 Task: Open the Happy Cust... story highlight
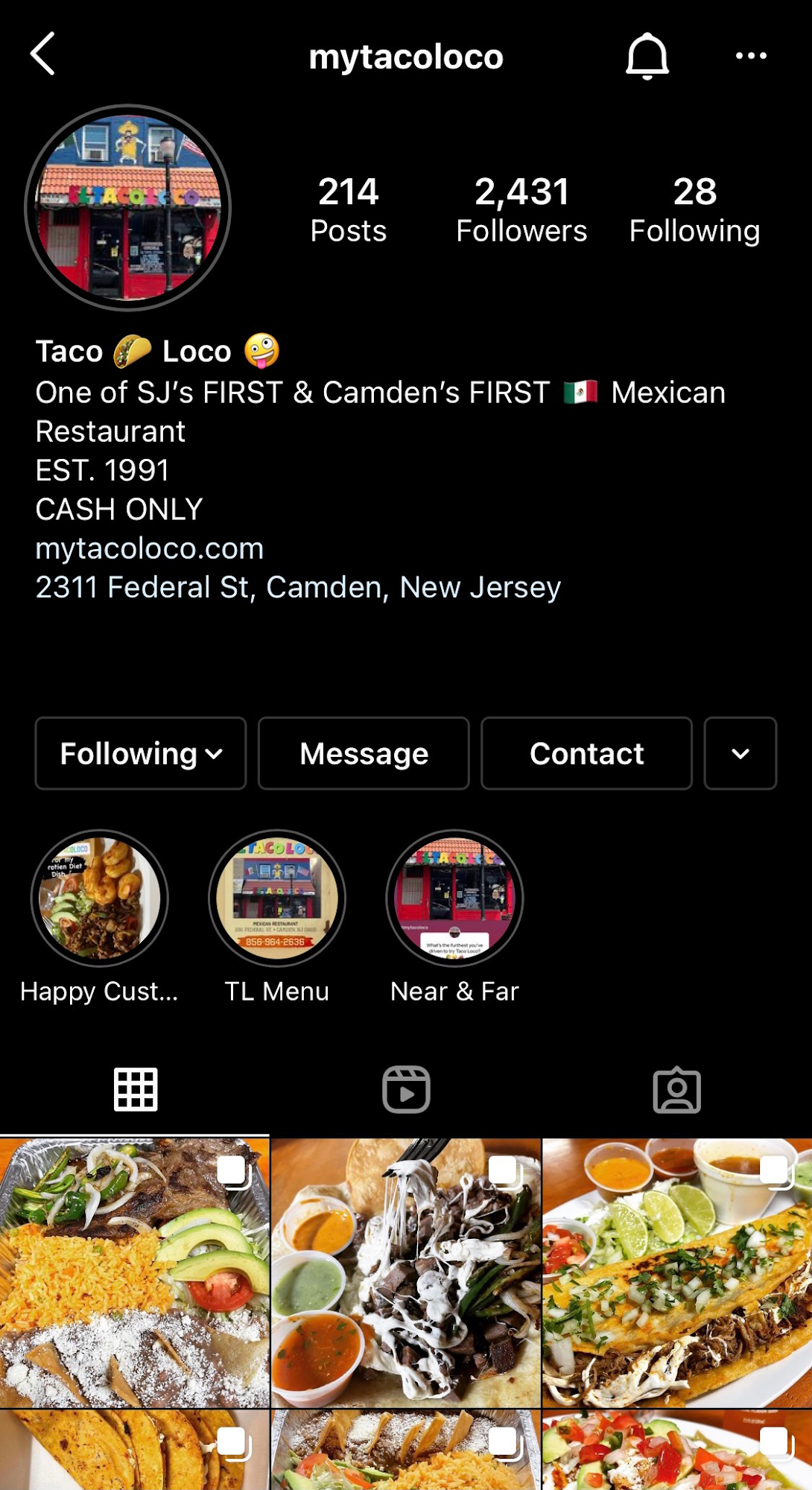[99, 898]
